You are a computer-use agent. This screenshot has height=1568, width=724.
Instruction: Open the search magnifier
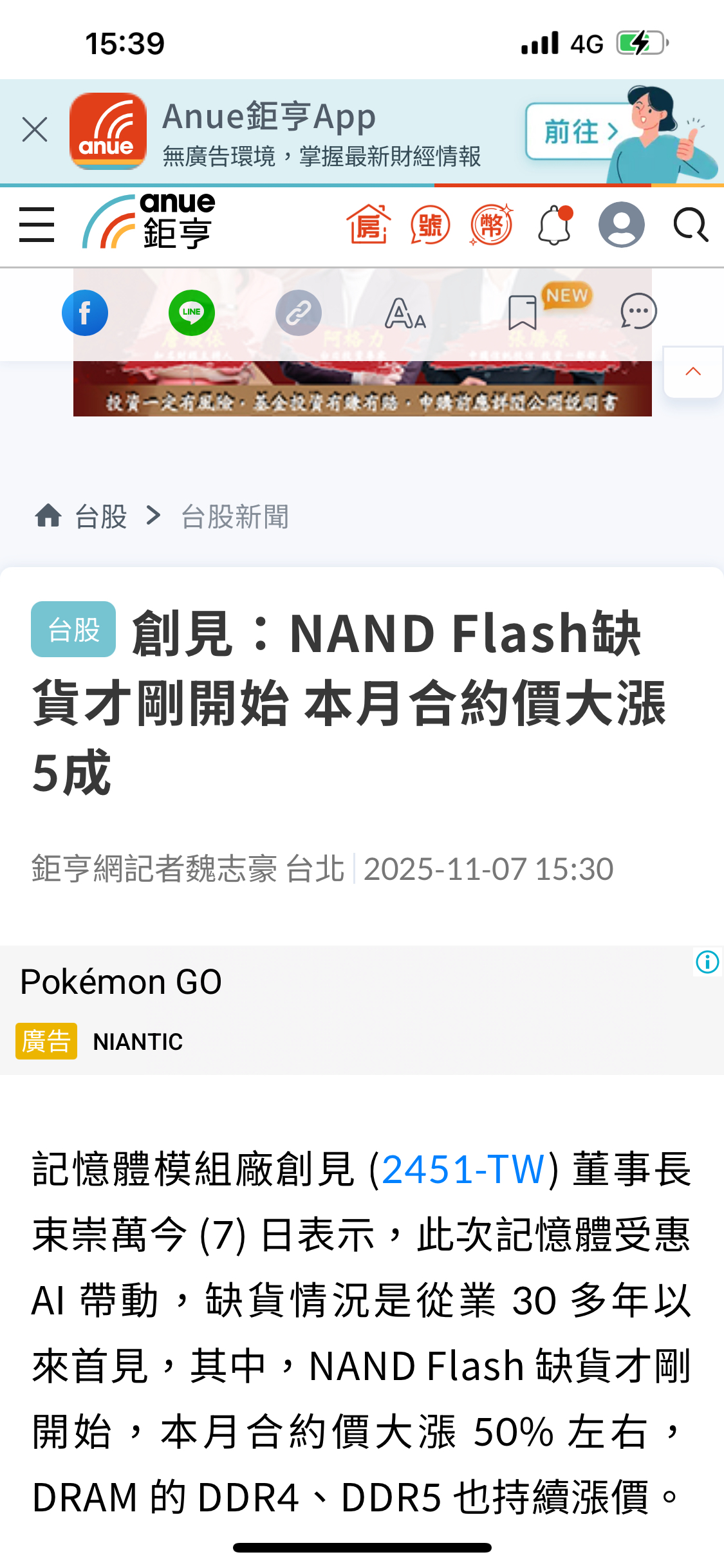pyautogui.click(x=690, y=225)
